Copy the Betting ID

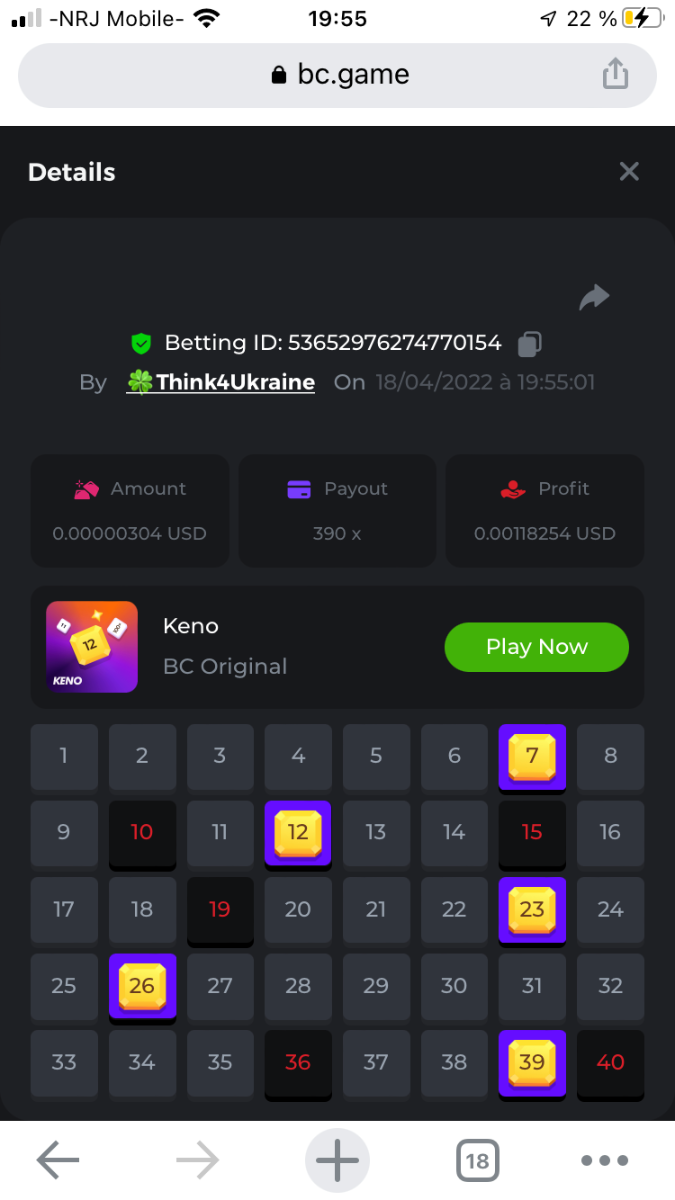[x=529, y=344]
